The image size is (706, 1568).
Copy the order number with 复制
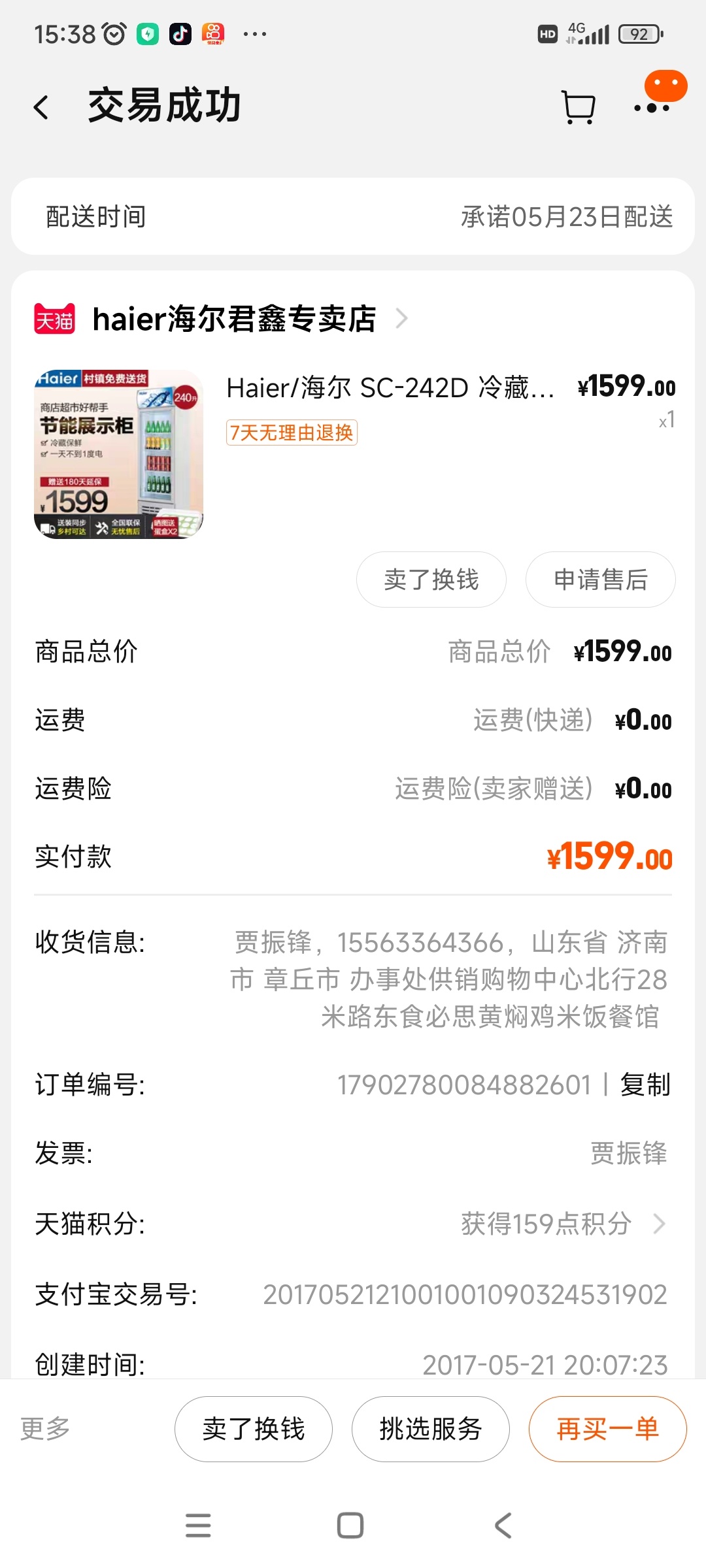pos(645,1085)
